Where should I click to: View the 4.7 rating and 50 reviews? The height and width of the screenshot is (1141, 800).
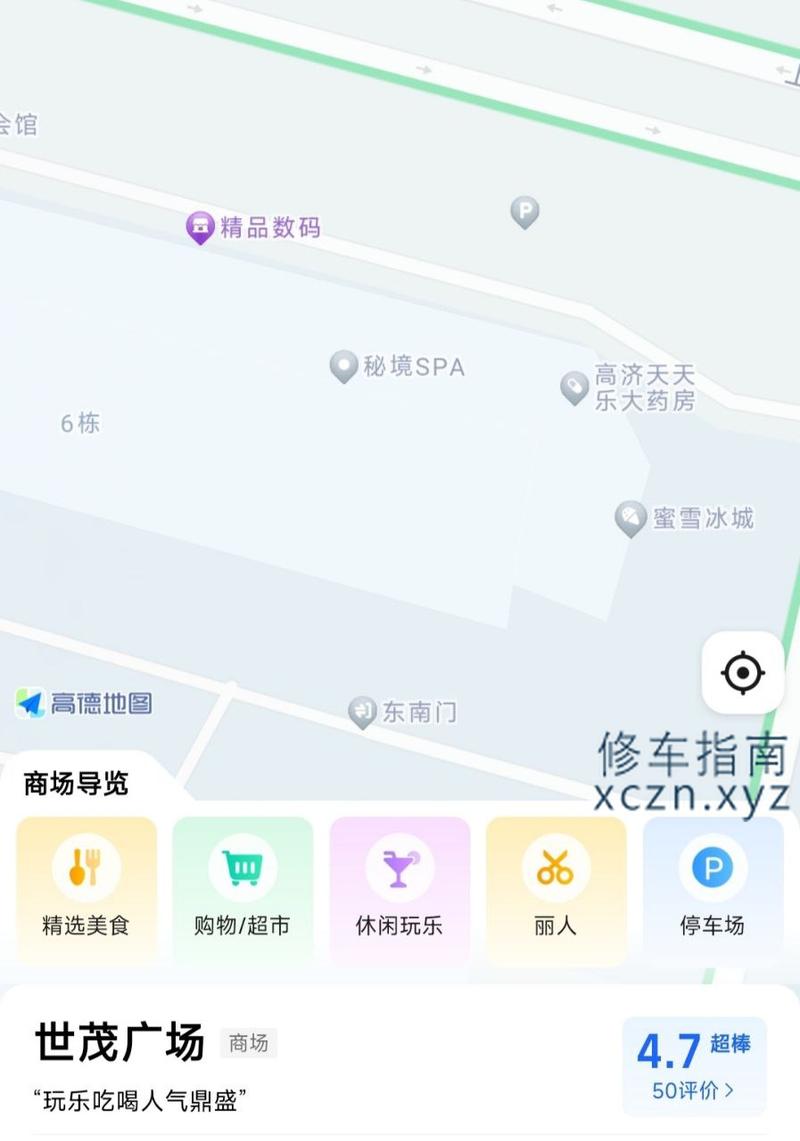(x=694, y=1066)
